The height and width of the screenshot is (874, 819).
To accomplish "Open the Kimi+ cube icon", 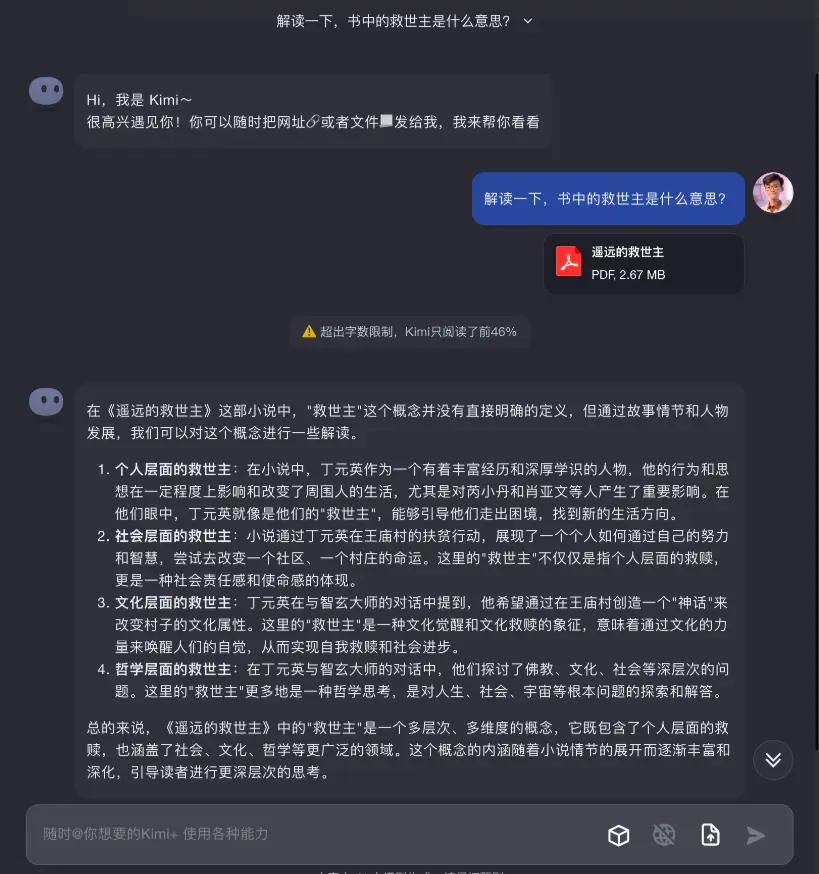I will (619, 835).
